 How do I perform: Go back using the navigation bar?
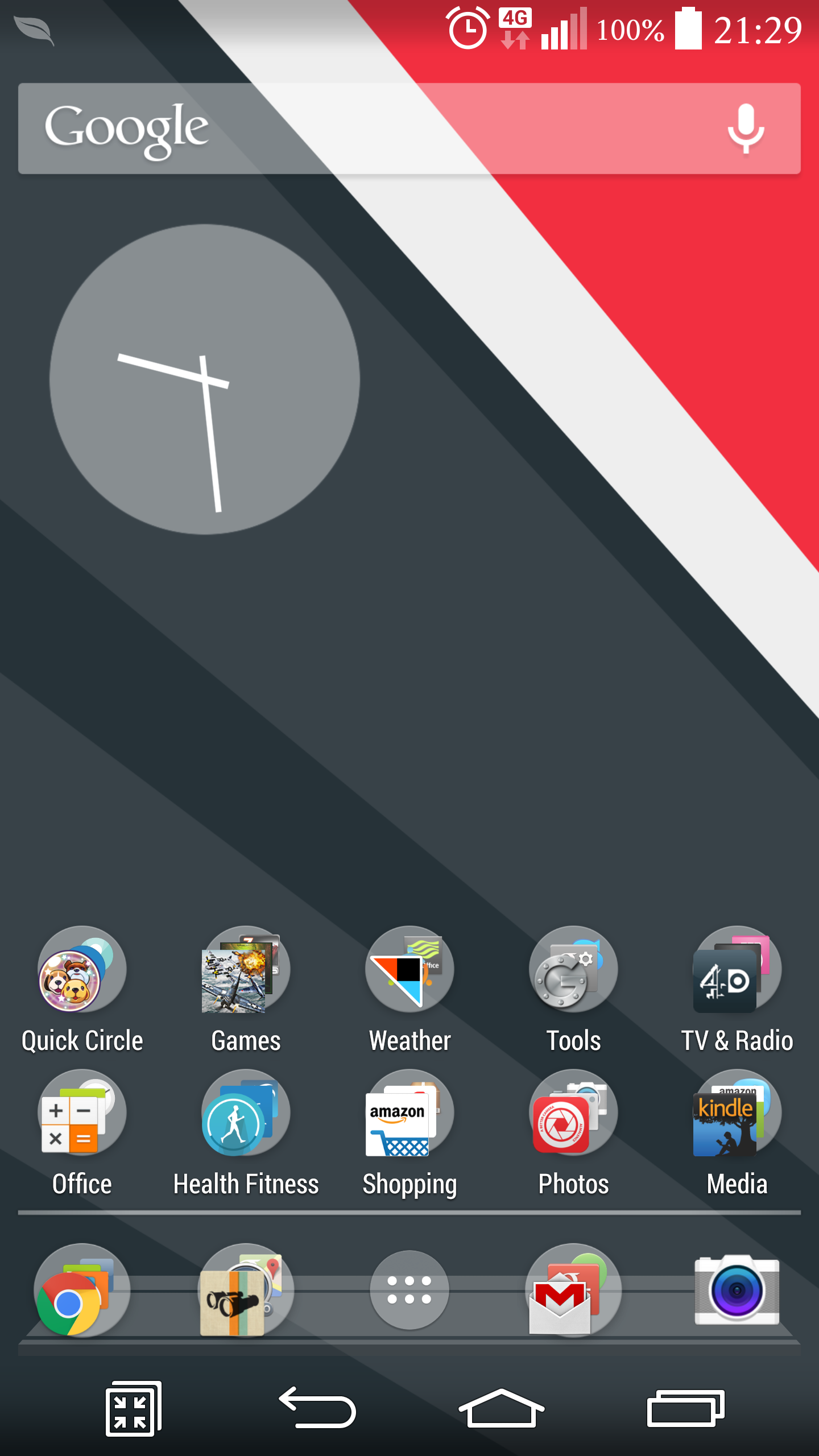click(317, 1408)
